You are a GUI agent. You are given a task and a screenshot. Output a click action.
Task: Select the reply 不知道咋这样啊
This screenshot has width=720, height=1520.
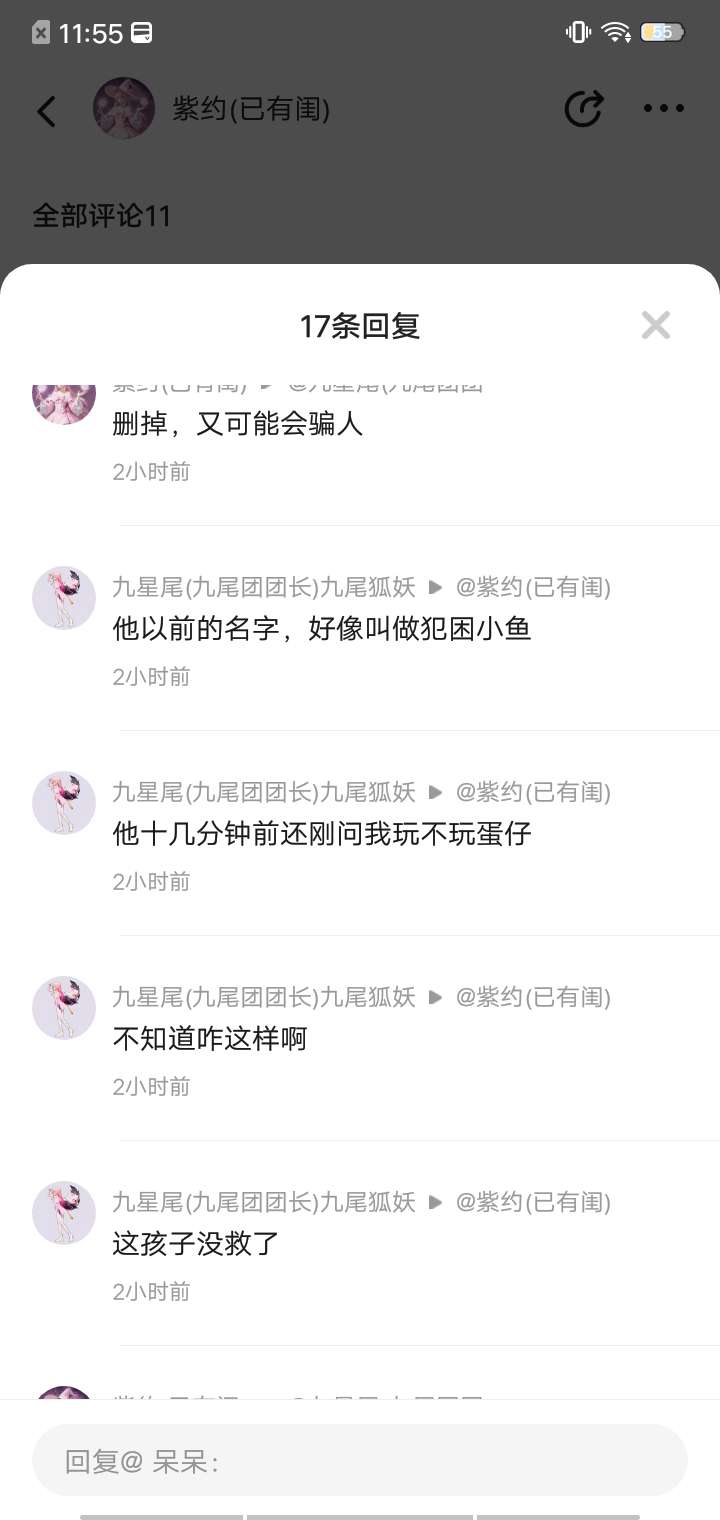pos(210,1039)
